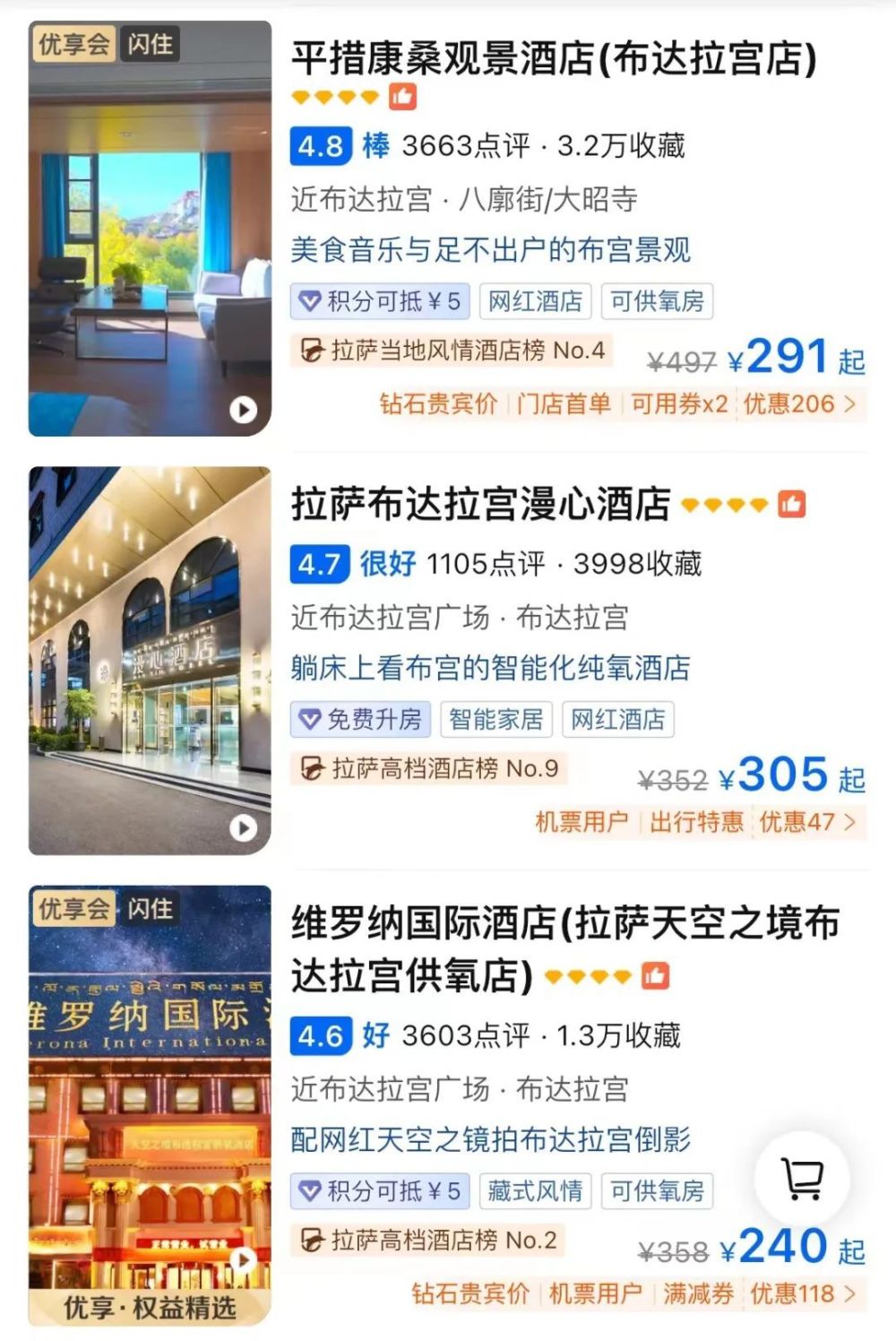
Task: Play the video of 平措康桑观景酒店
Action: (243, 410)
